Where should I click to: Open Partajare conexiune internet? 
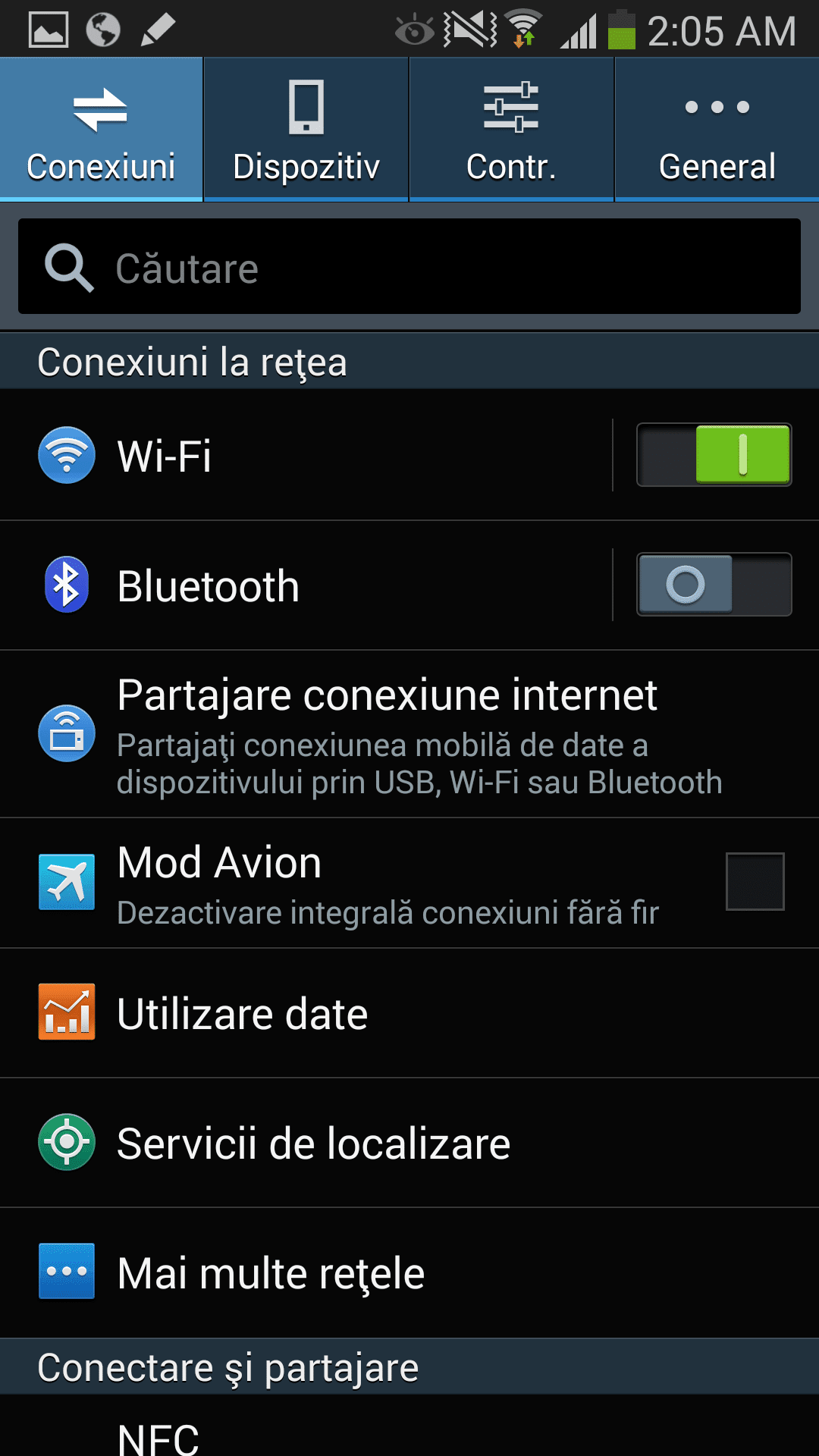[409, 734]
